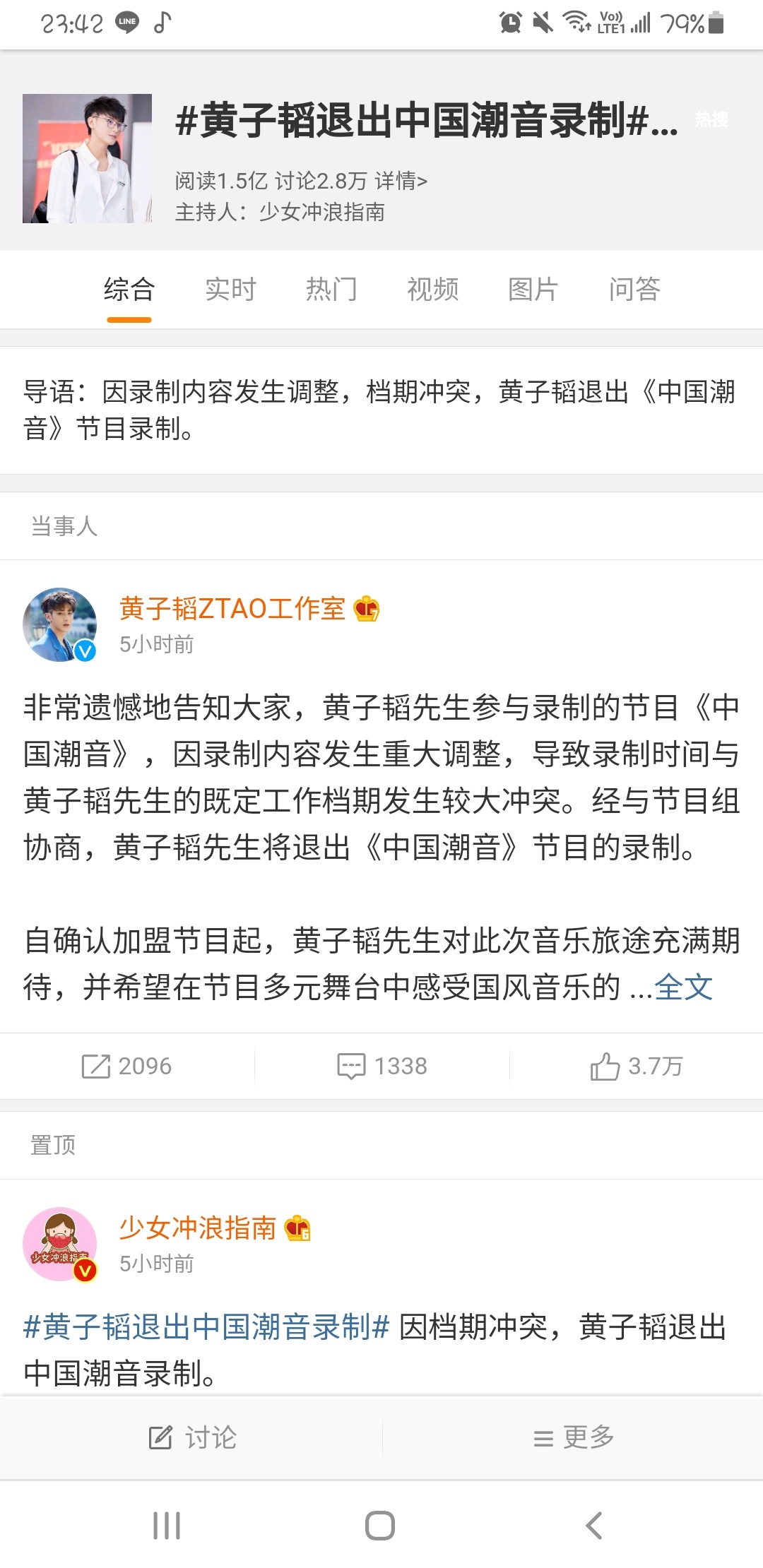The width and height of the screenshot is (763, 1568).
Task: Select the 综合 tab
Action: pos(129,289)
